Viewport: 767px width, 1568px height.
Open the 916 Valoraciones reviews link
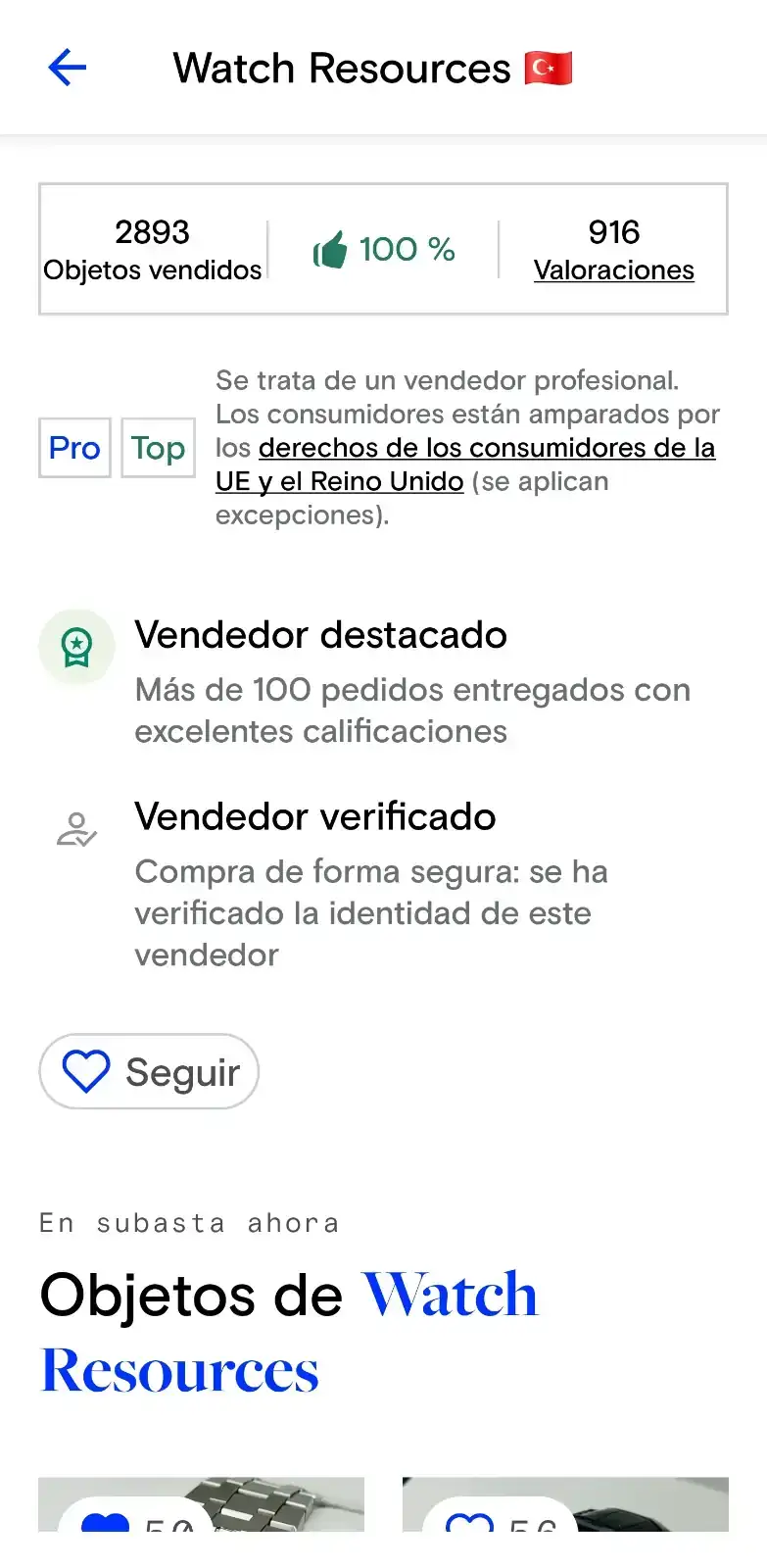coord(613,269)
